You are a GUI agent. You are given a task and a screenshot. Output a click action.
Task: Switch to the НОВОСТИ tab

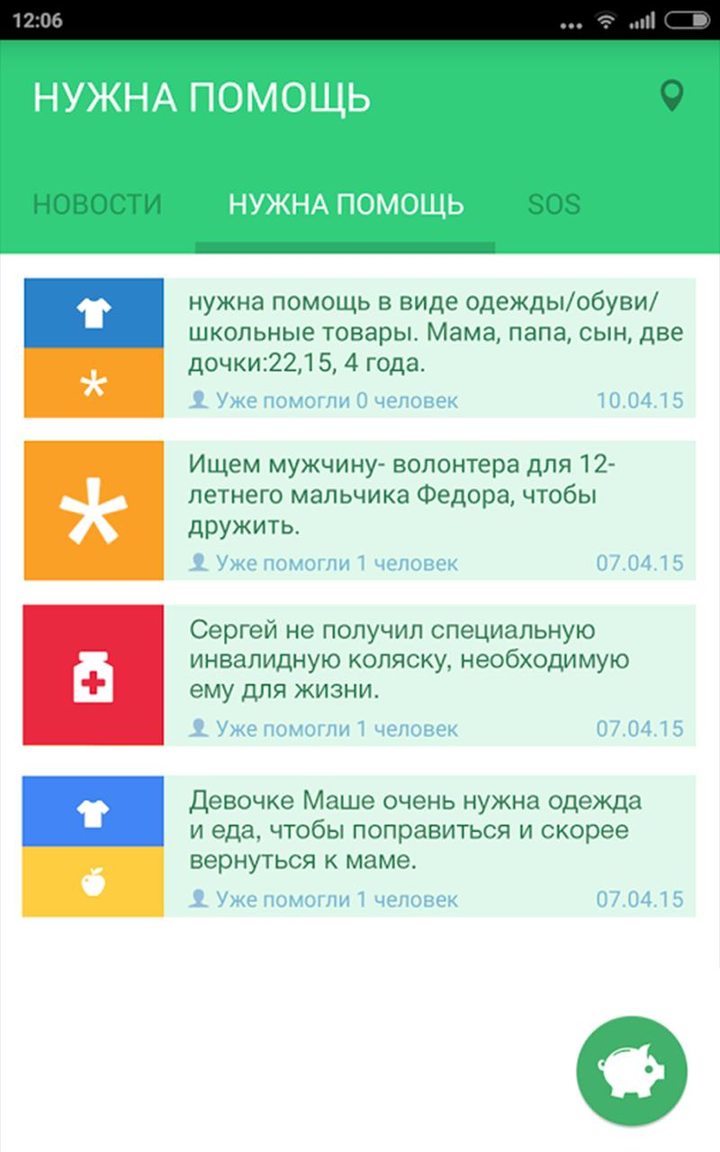point(97,204)
